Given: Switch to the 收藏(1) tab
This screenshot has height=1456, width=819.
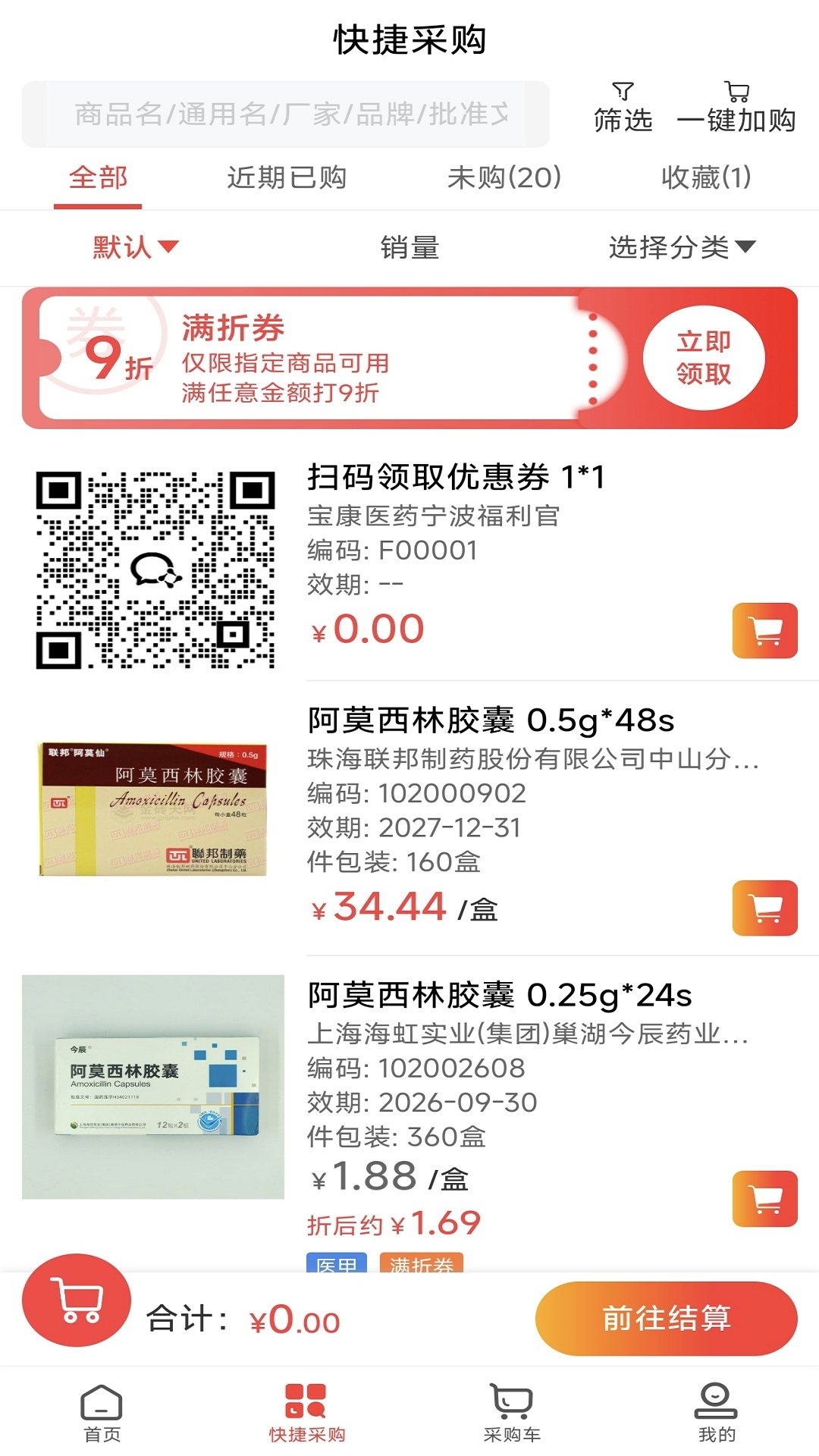Looking at the screenshot, I should pos(705,178).
